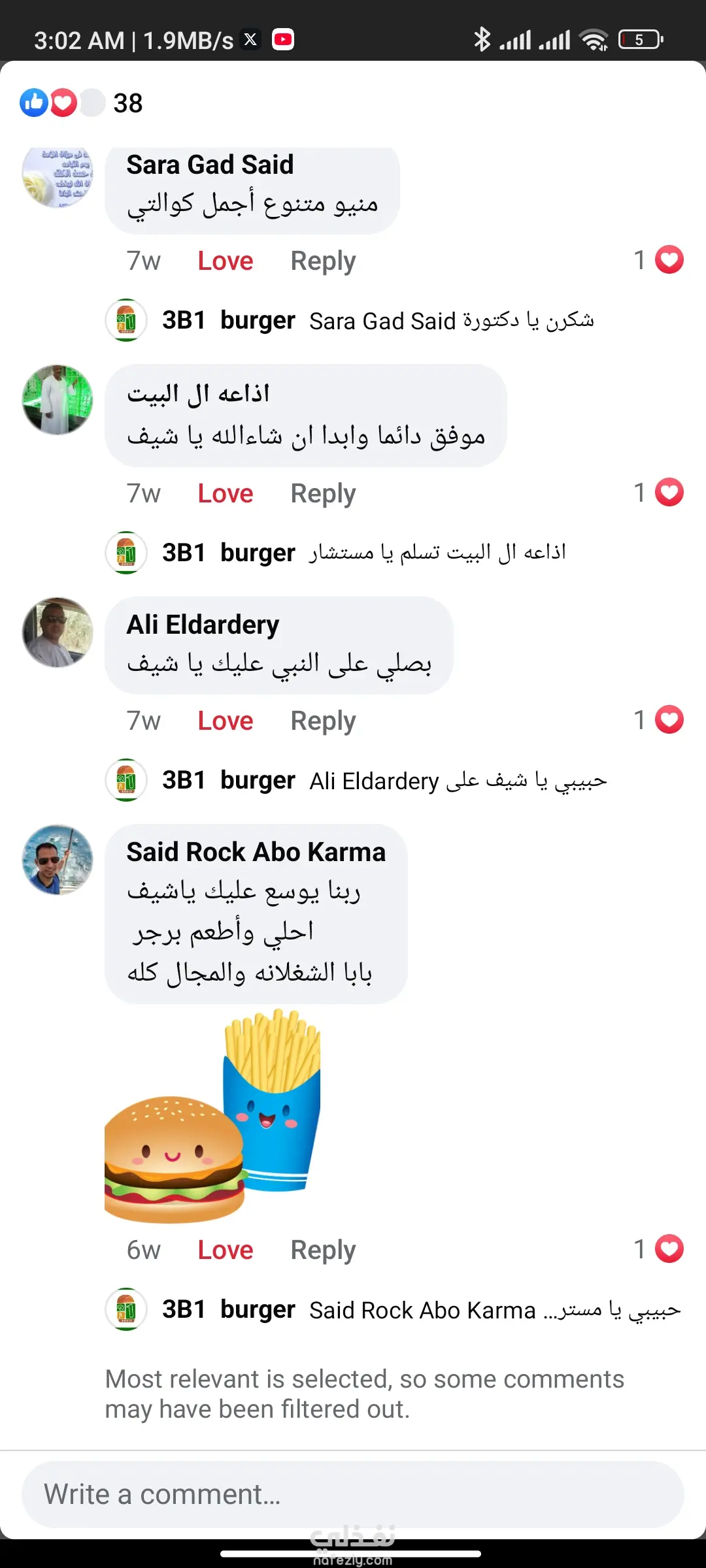Tap the Write a comment field
Screen dimensions: 706x1568
coord(353,1495)
